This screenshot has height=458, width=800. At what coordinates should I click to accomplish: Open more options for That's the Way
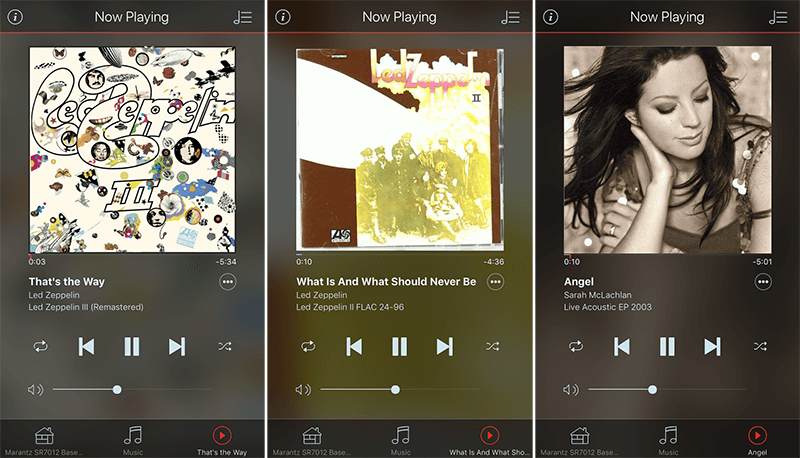(x=228, y=282)
